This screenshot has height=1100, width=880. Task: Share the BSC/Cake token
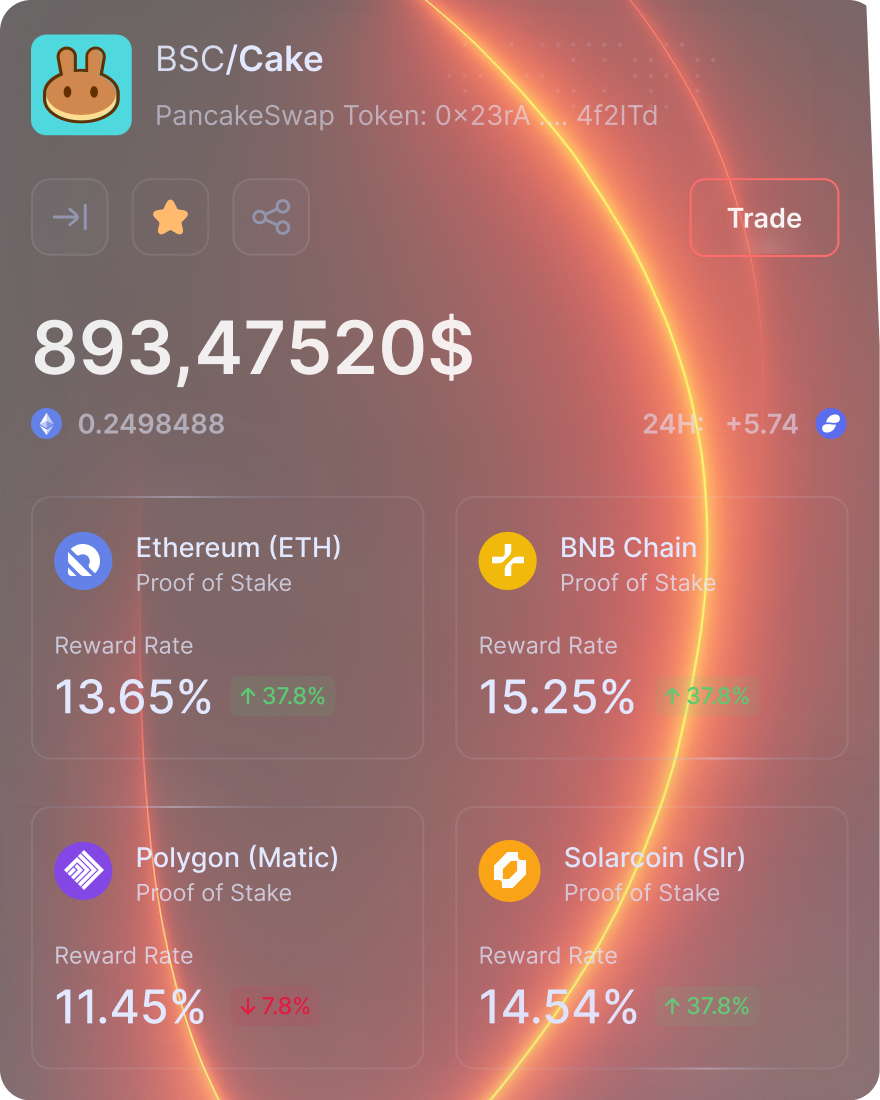point(271,217)
